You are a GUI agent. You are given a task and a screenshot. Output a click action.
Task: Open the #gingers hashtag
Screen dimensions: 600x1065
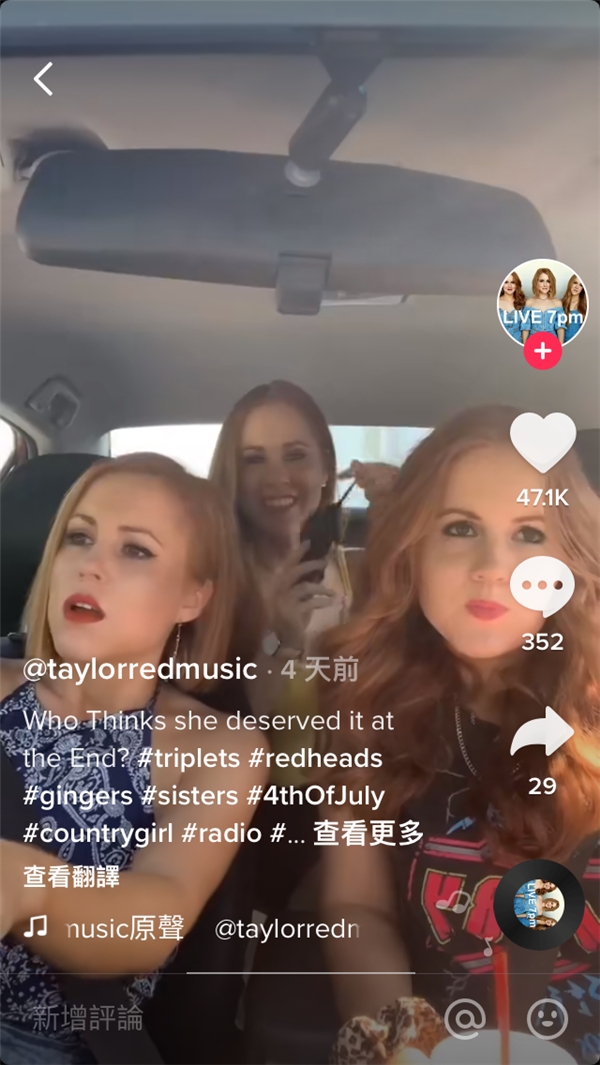tap(79, 797)
